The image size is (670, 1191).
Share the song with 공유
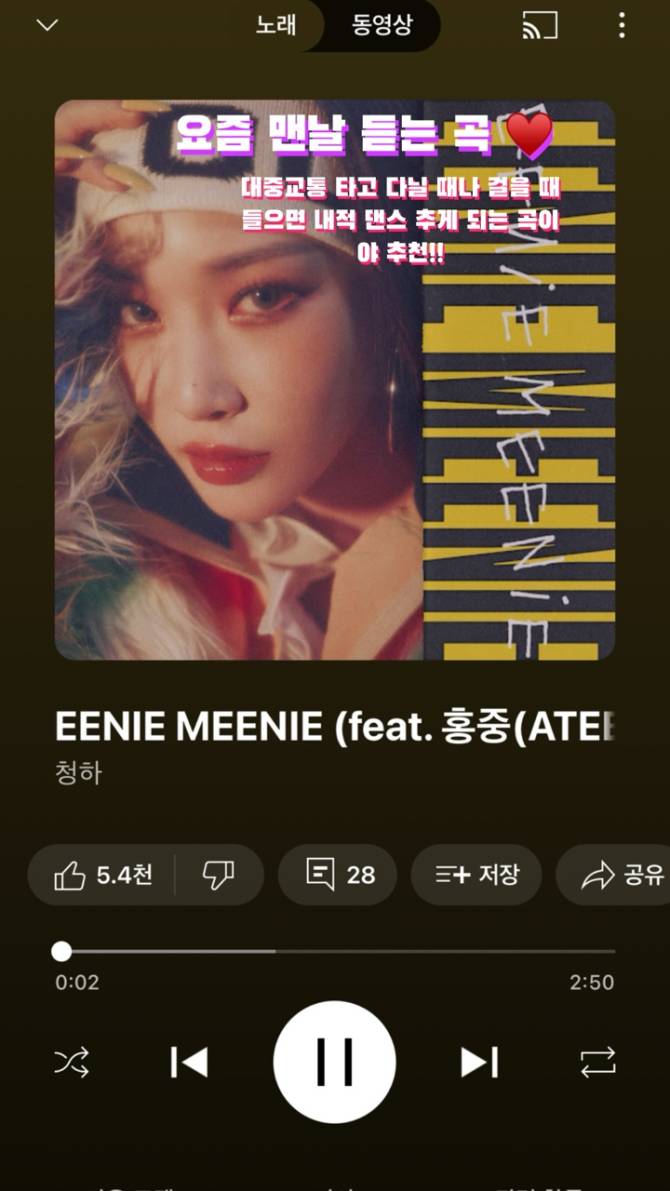point(622,875)
